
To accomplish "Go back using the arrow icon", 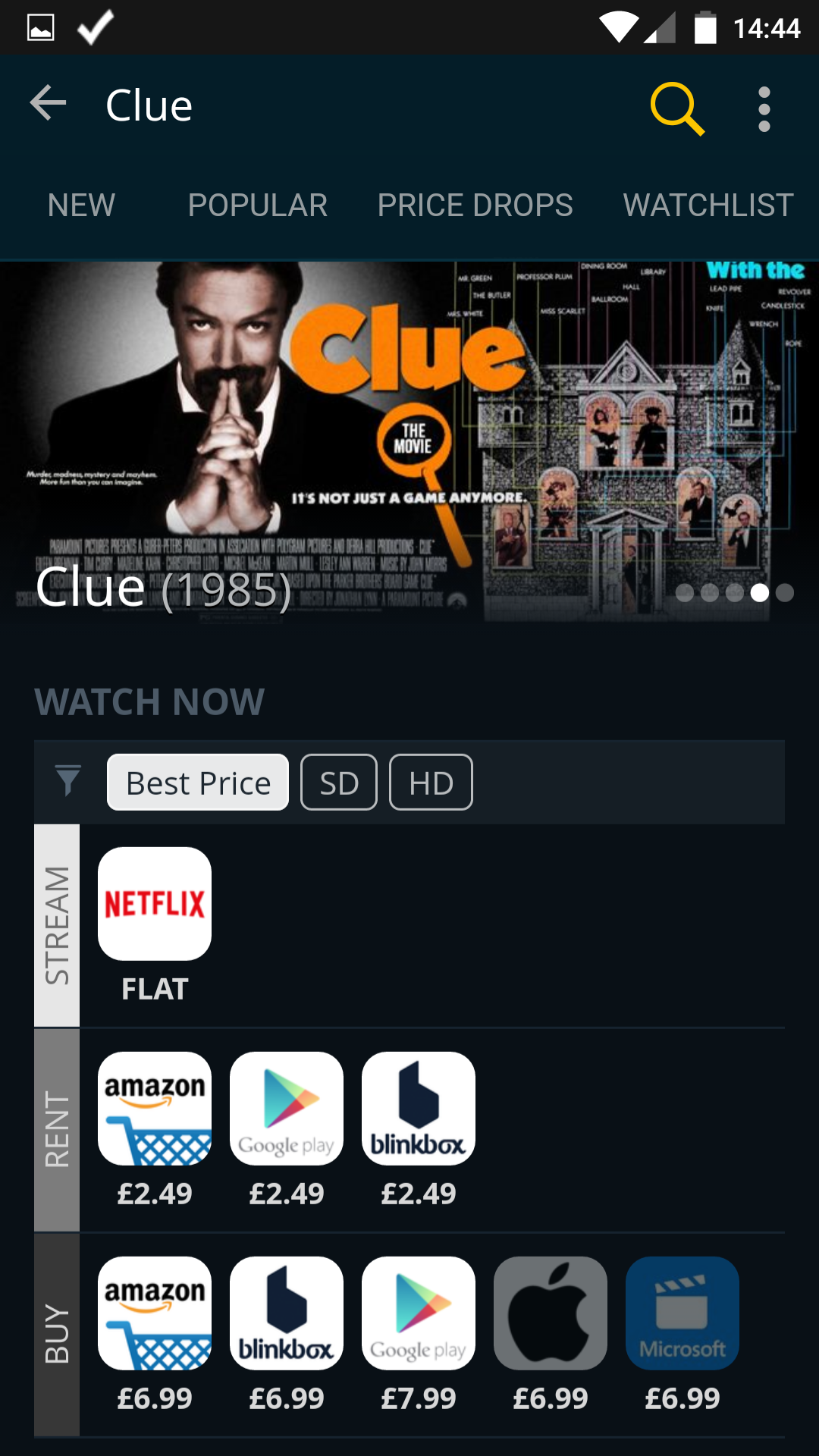I will click(49, 103).
